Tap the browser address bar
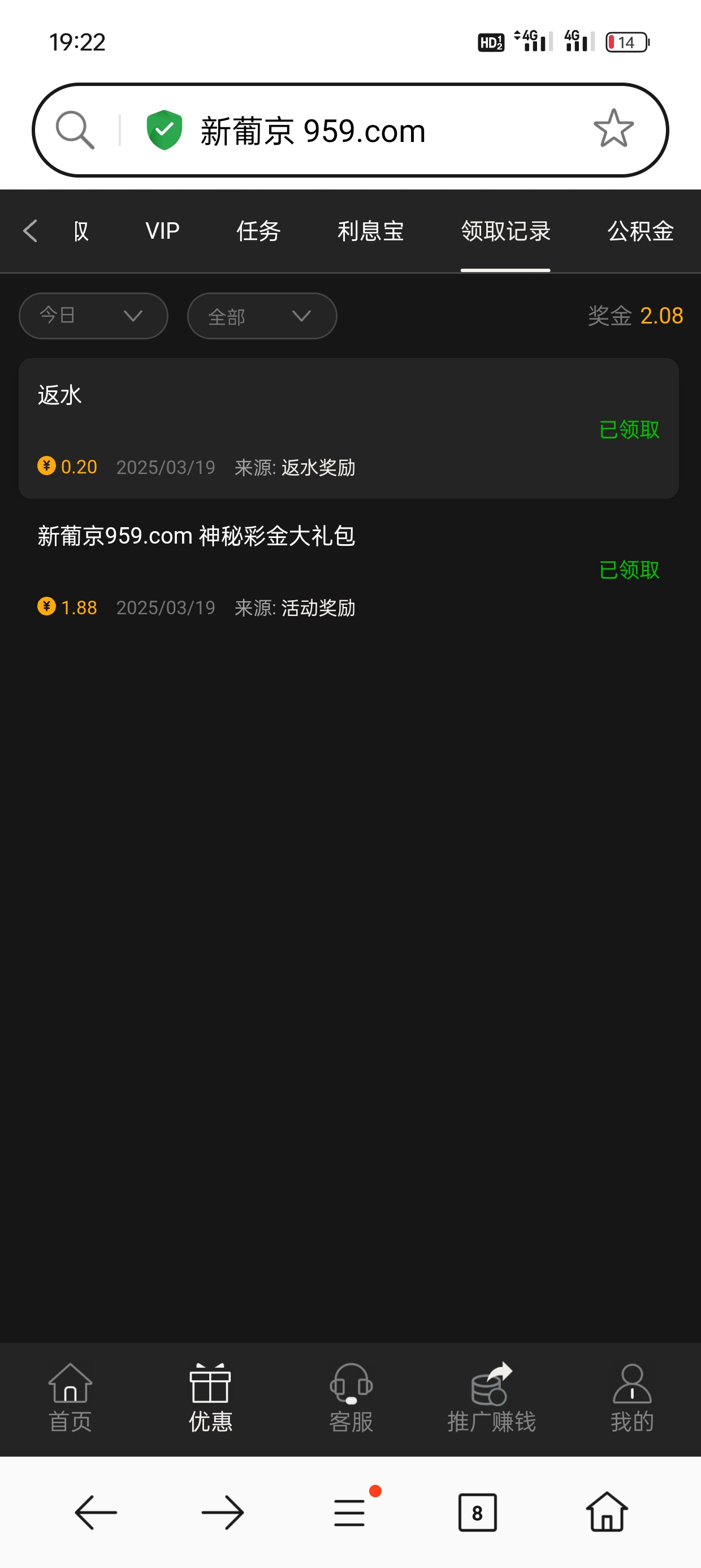The height and width of the screenshot is (1568, 701). (x=341, y=130)
